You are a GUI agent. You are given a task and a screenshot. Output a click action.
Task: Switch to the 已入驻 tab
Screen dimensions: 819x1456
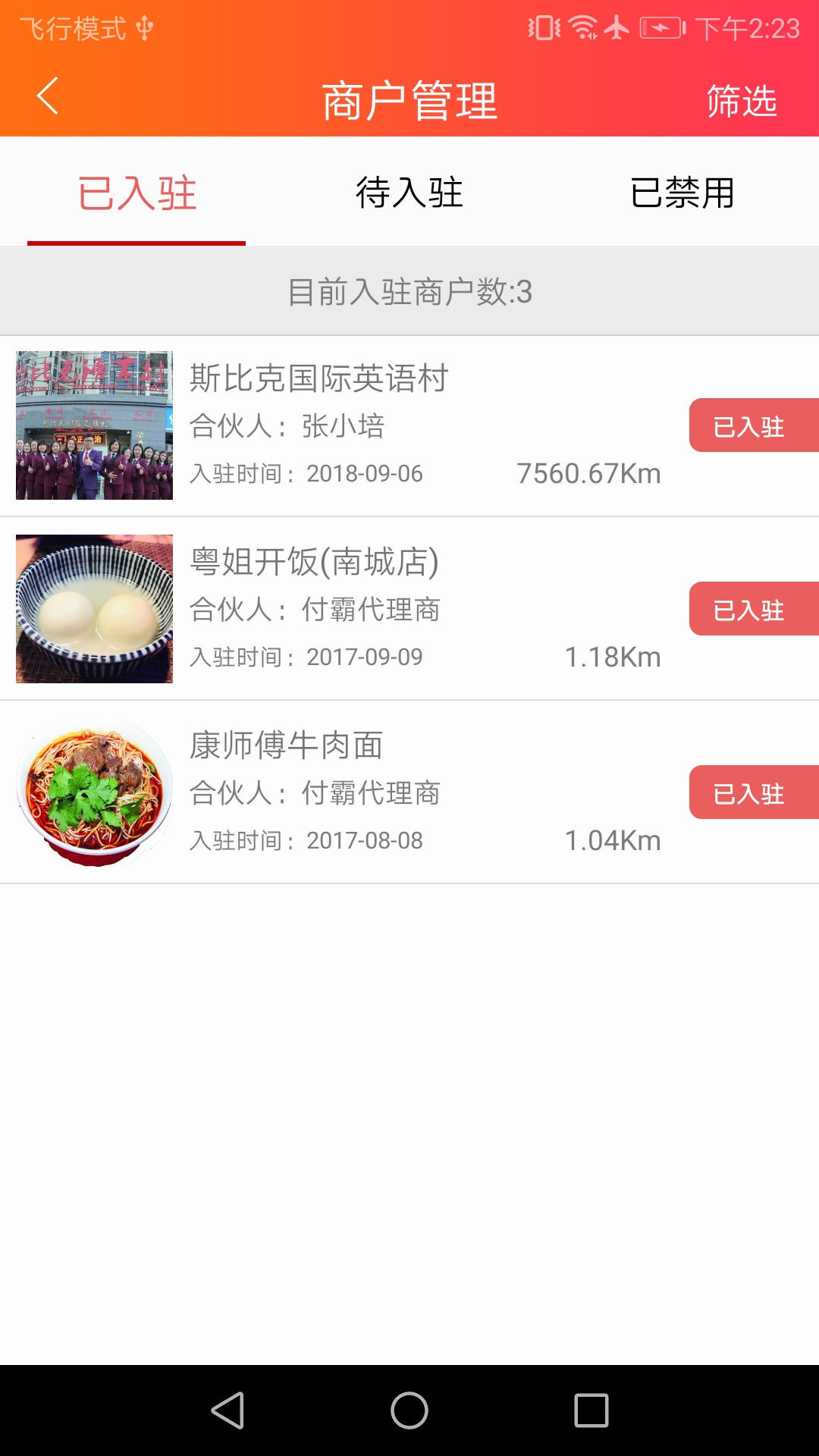[136, 193]
